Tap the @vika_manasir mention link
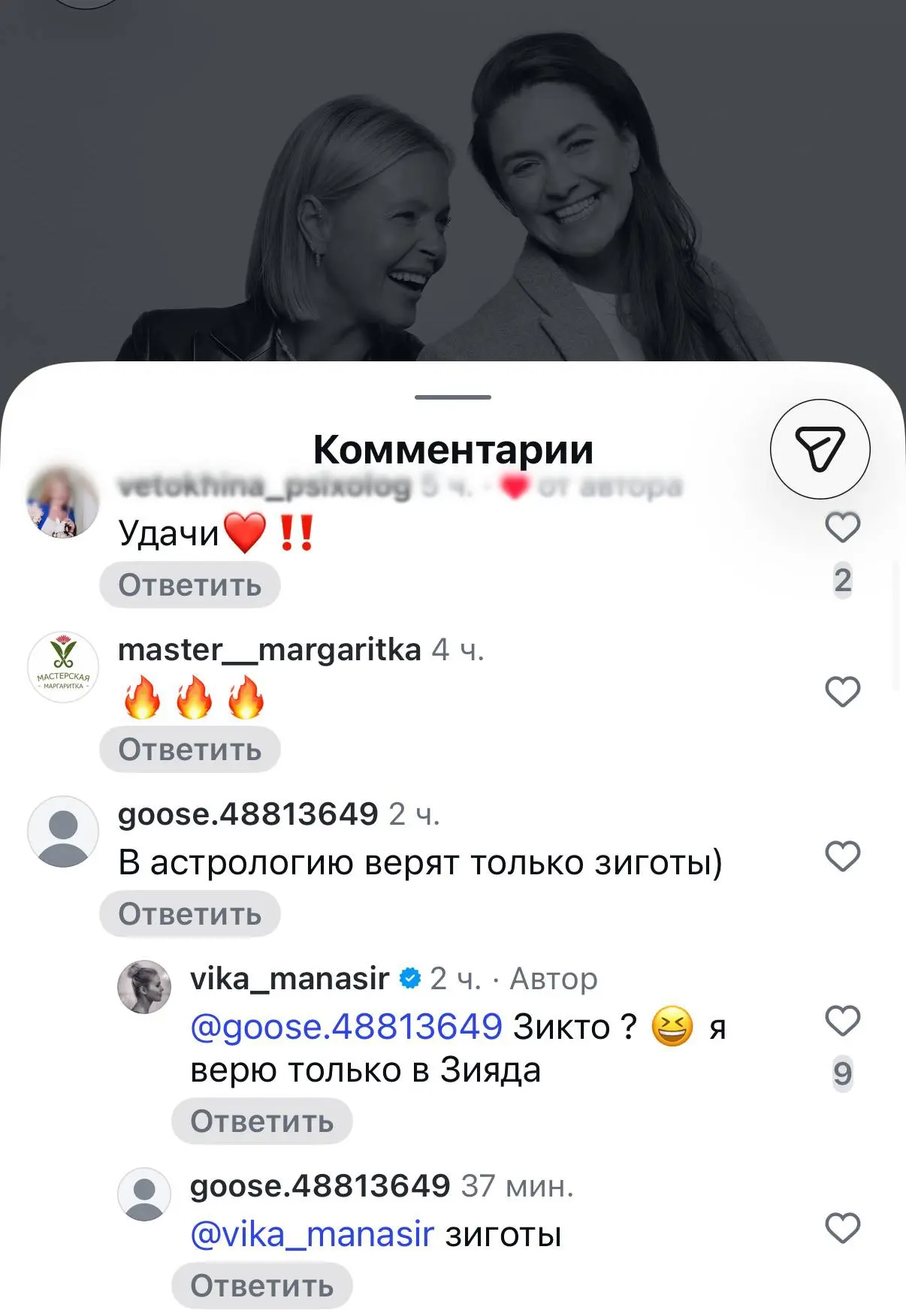Screen dimensions: 906x1316 (313, 1235)
